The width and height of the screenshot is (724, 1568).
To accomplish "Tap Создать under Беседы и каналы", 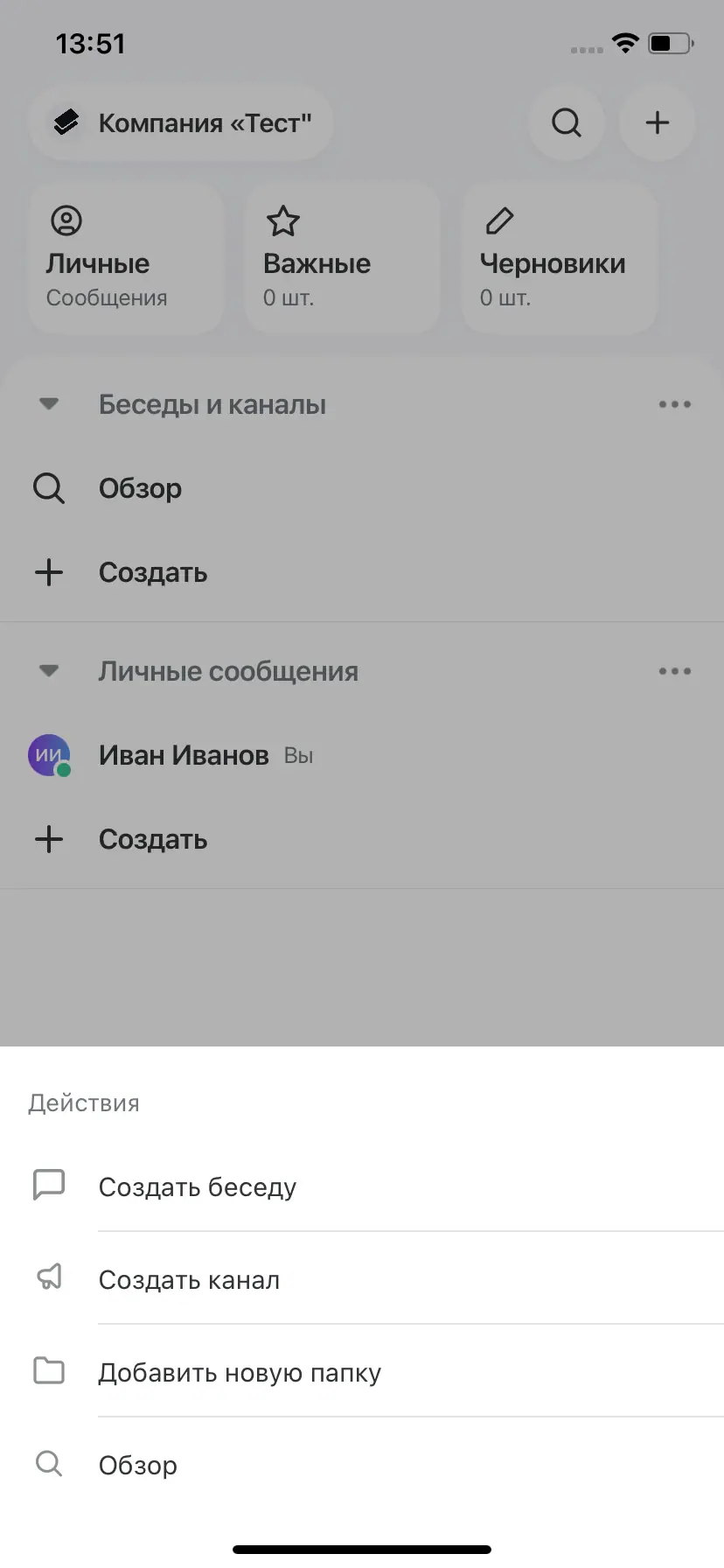I will coord(152,572).
